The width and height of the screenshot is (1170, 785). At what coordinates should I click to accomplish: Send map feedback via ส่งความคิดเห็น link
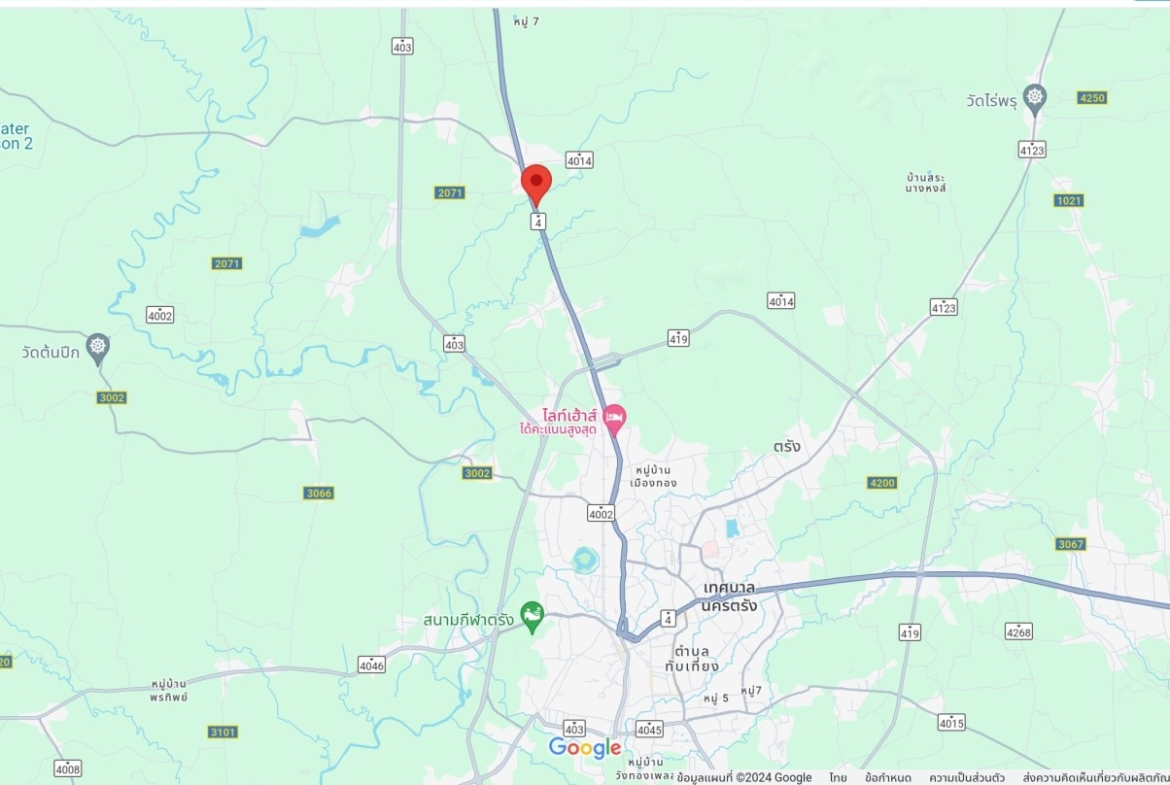pyautogui.click(x=1094, y=777)
